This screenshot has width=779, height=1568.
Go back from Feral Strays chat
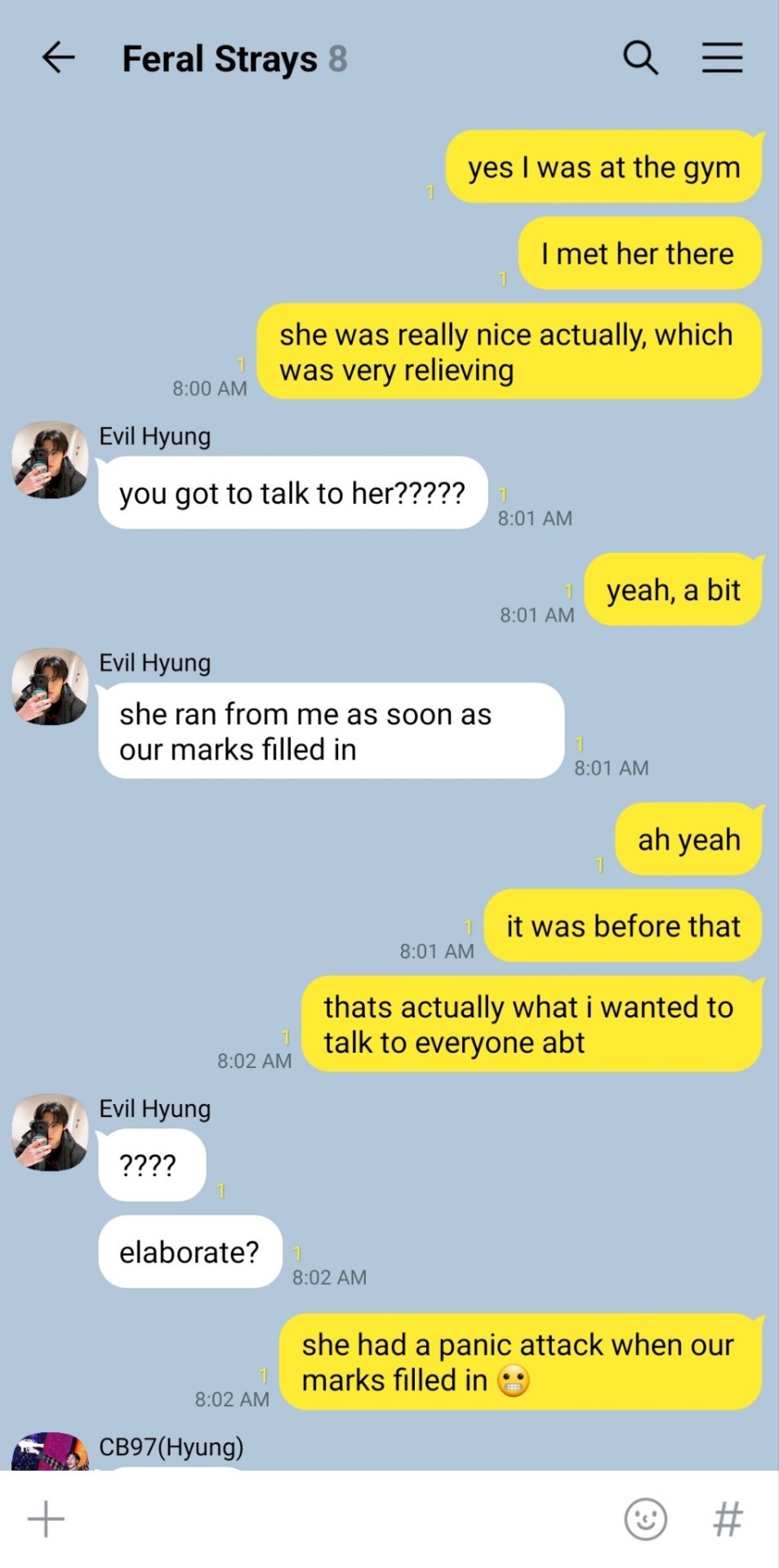58,58
